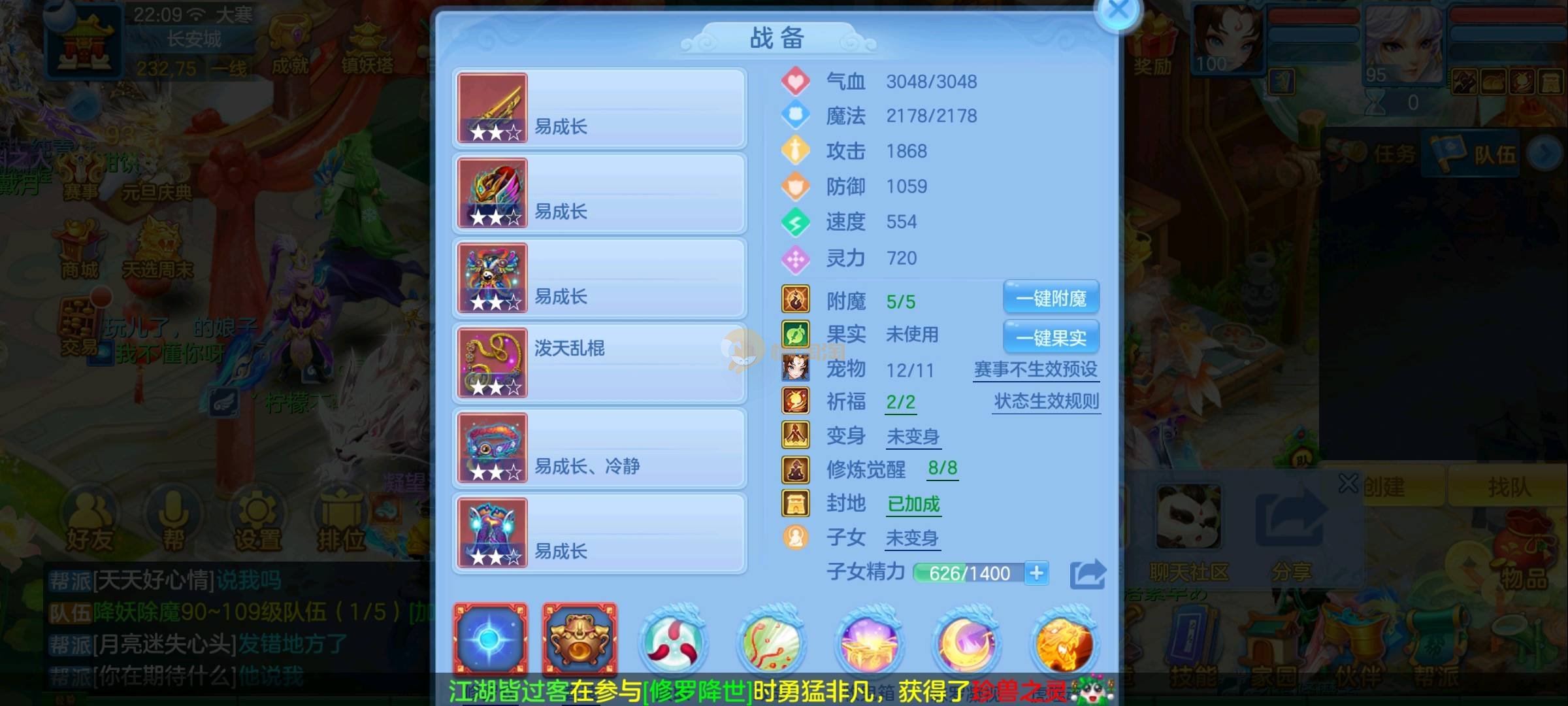This screenshot has width=1568, height=706.
Task: Close the 战备 dialog
Action: tap(1119, 11)
